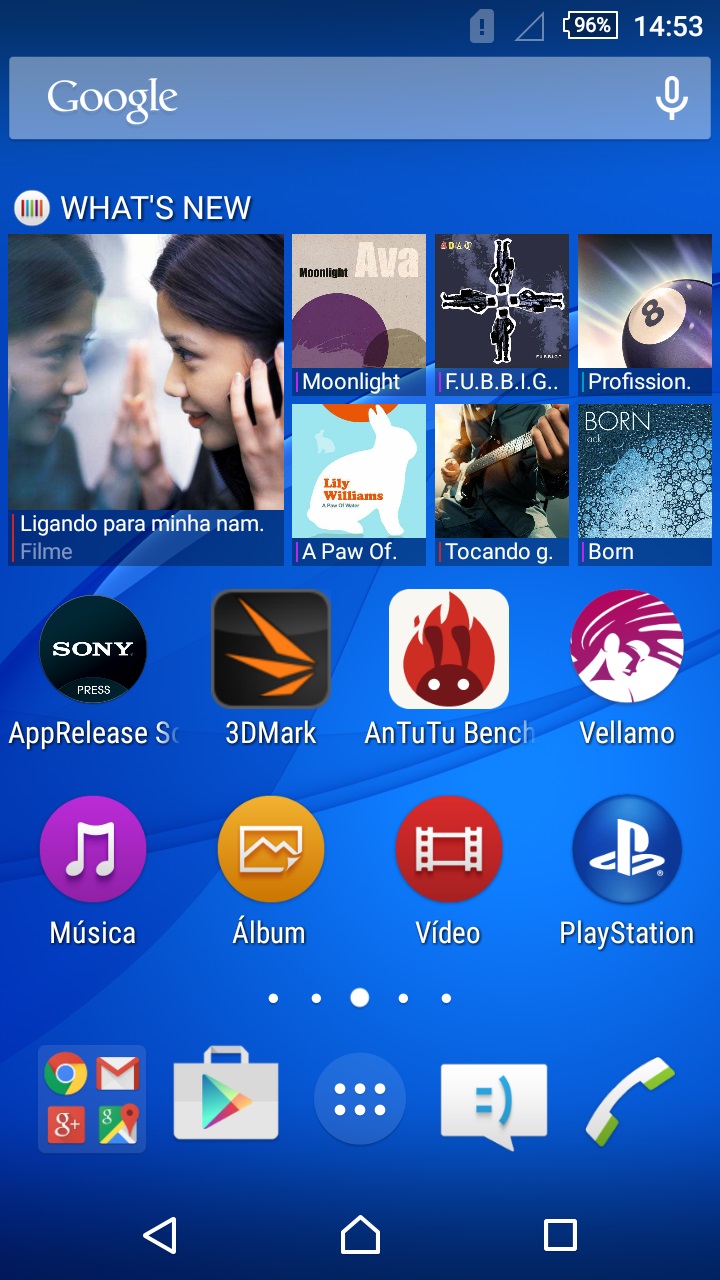Open the app drawer

point(360,1098)
